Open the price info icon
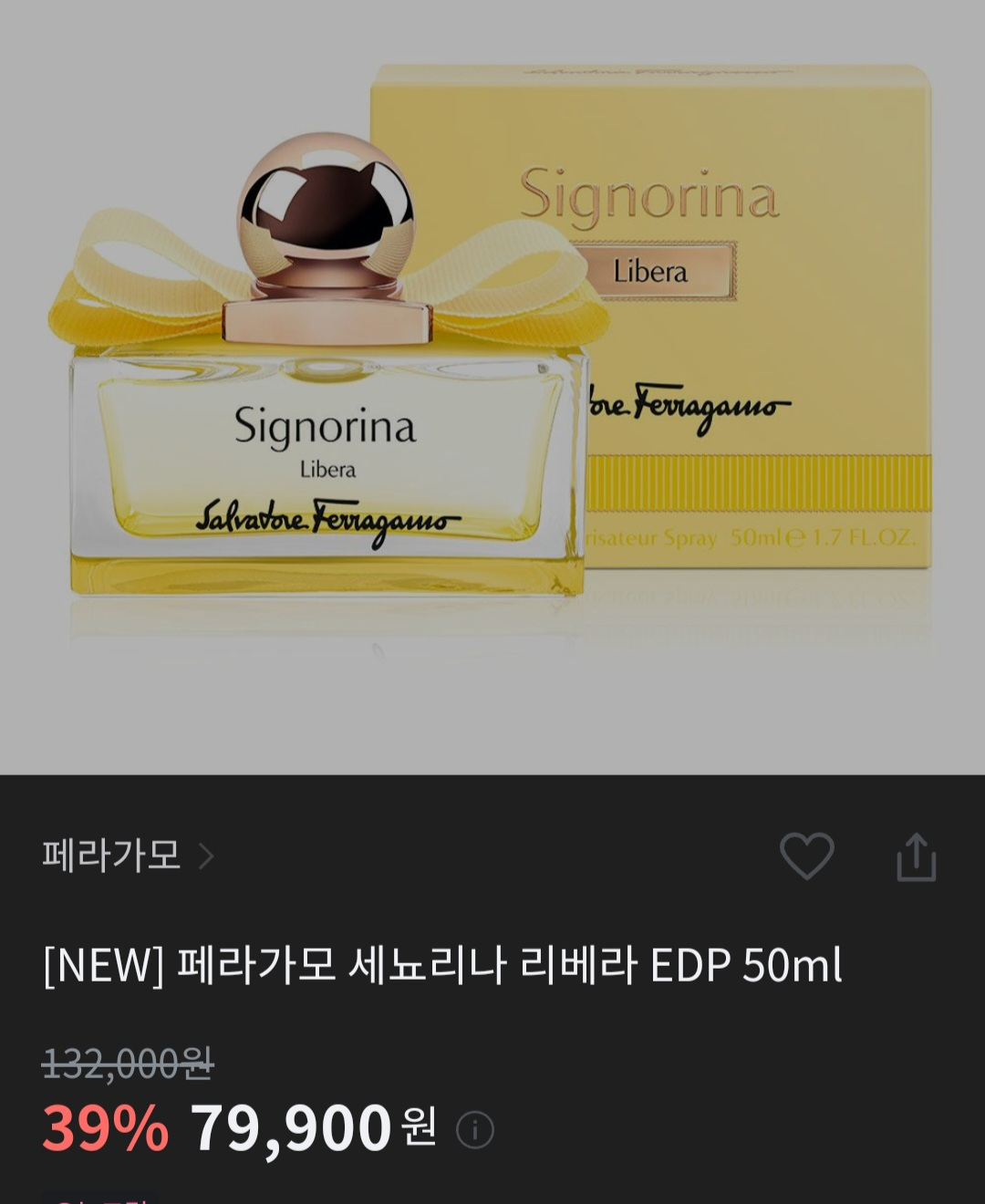The image size is (985, 1204). [474, 1130]
